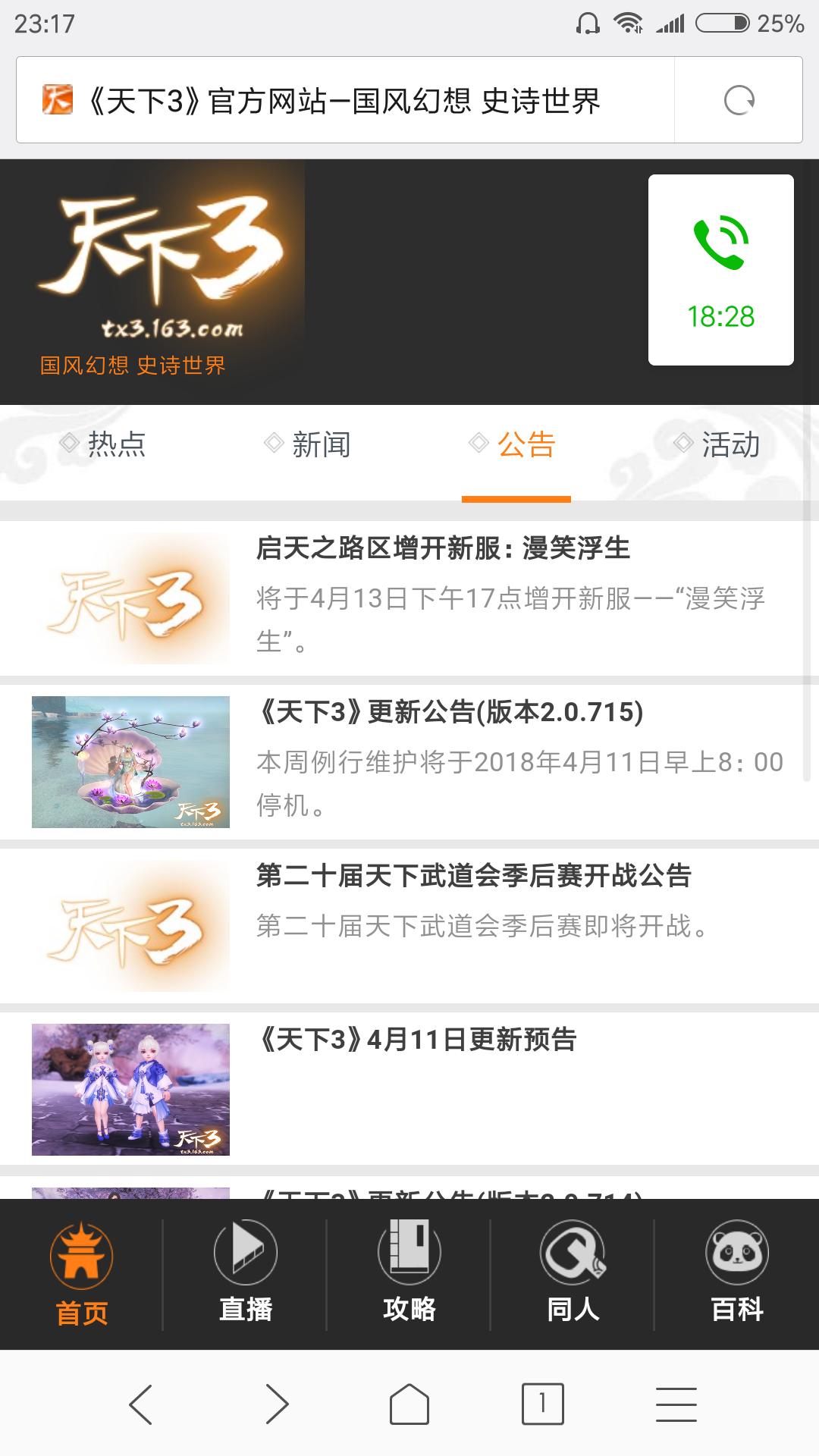The height and width of the screenshot is (1456, 819).
Task: Switch to the 活动 tab
Action: point(717,445)
